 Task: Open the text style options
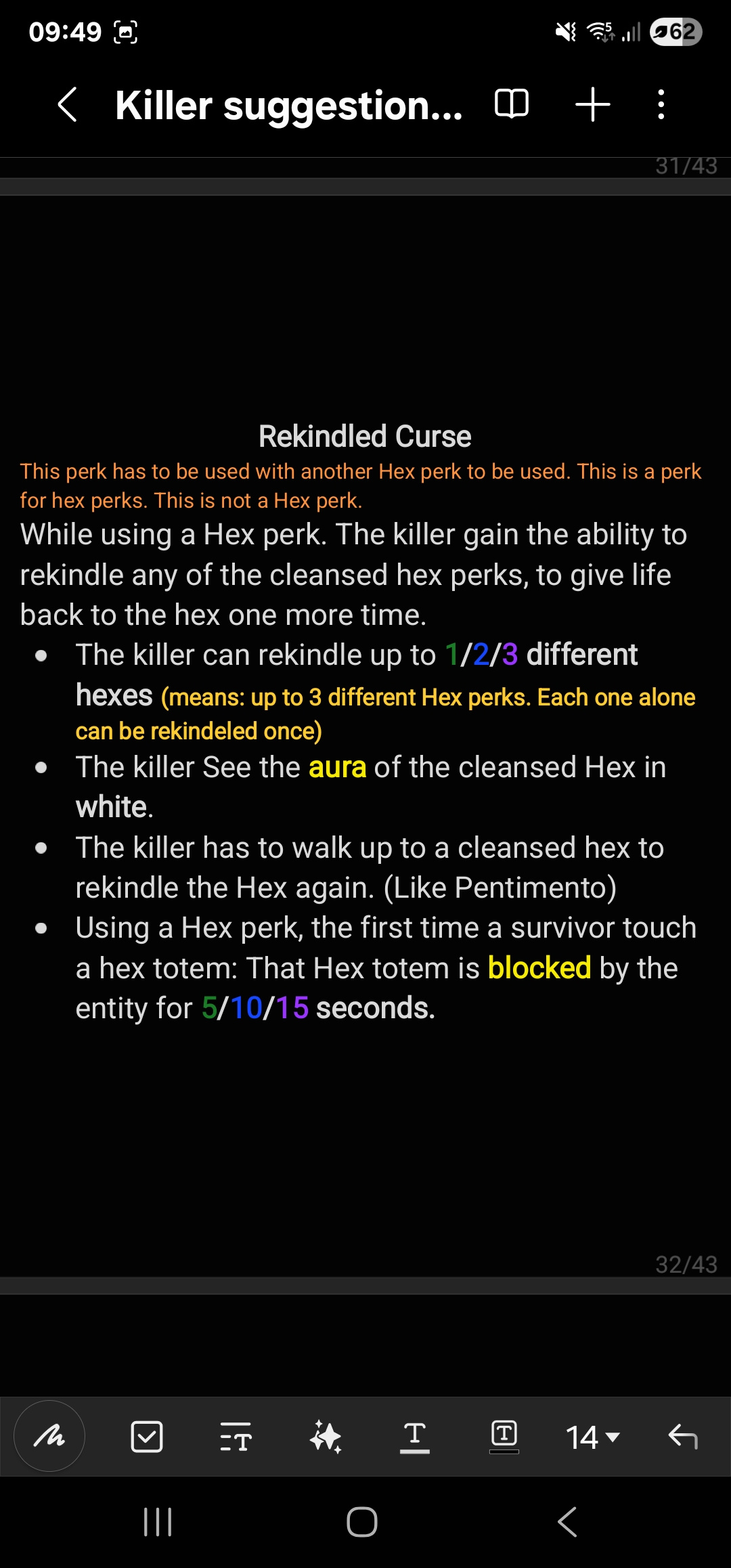[x=236, y=1436]
